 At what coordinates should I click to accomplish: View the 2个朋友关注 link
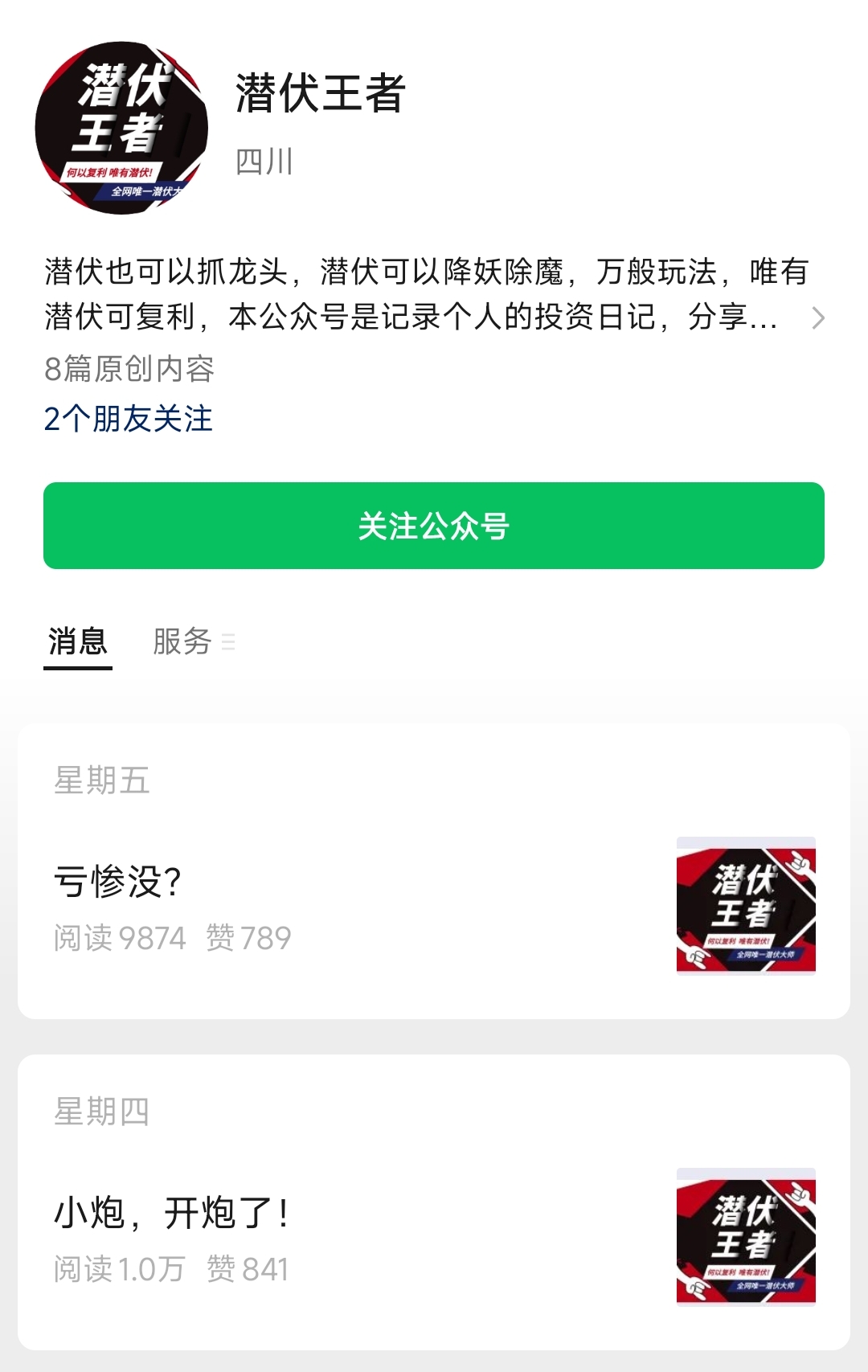tap(129, 419)
